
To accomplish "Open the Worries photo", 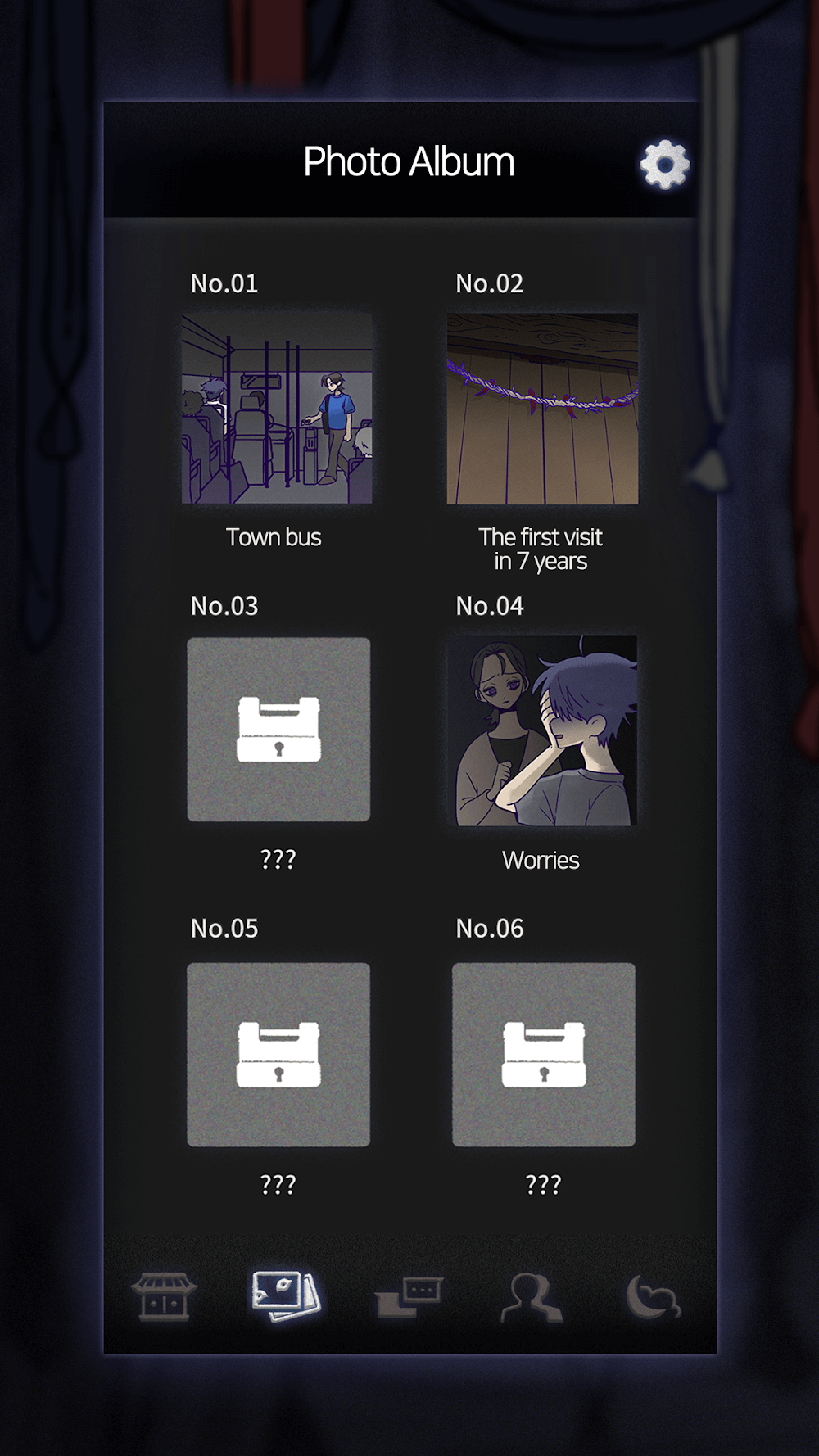I will [x=542, y=730].
